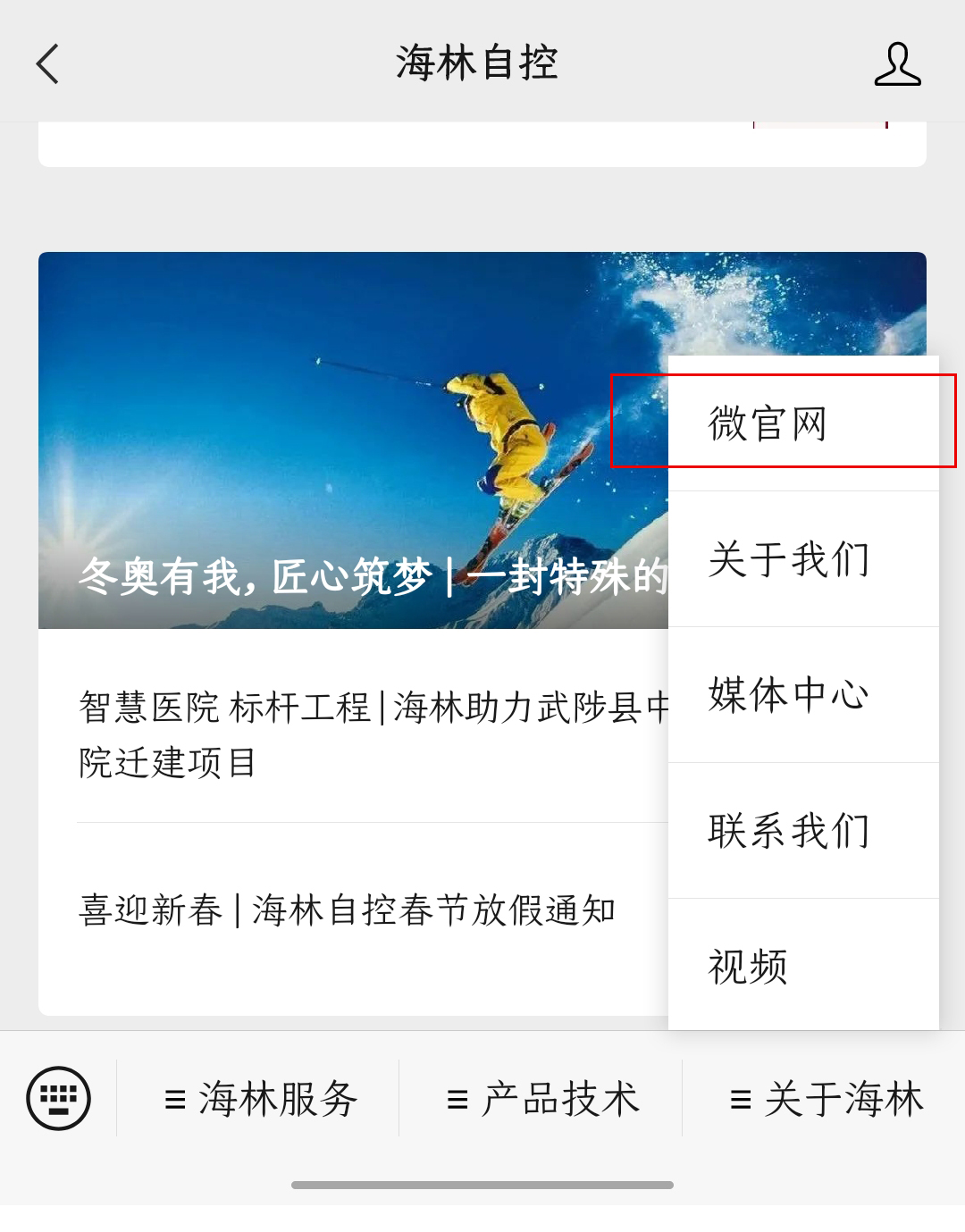This screenshot has width=965, height=1232.
Task: Open the 智慧医院 标杆工程 article
Action: click(x=357, y=734)
